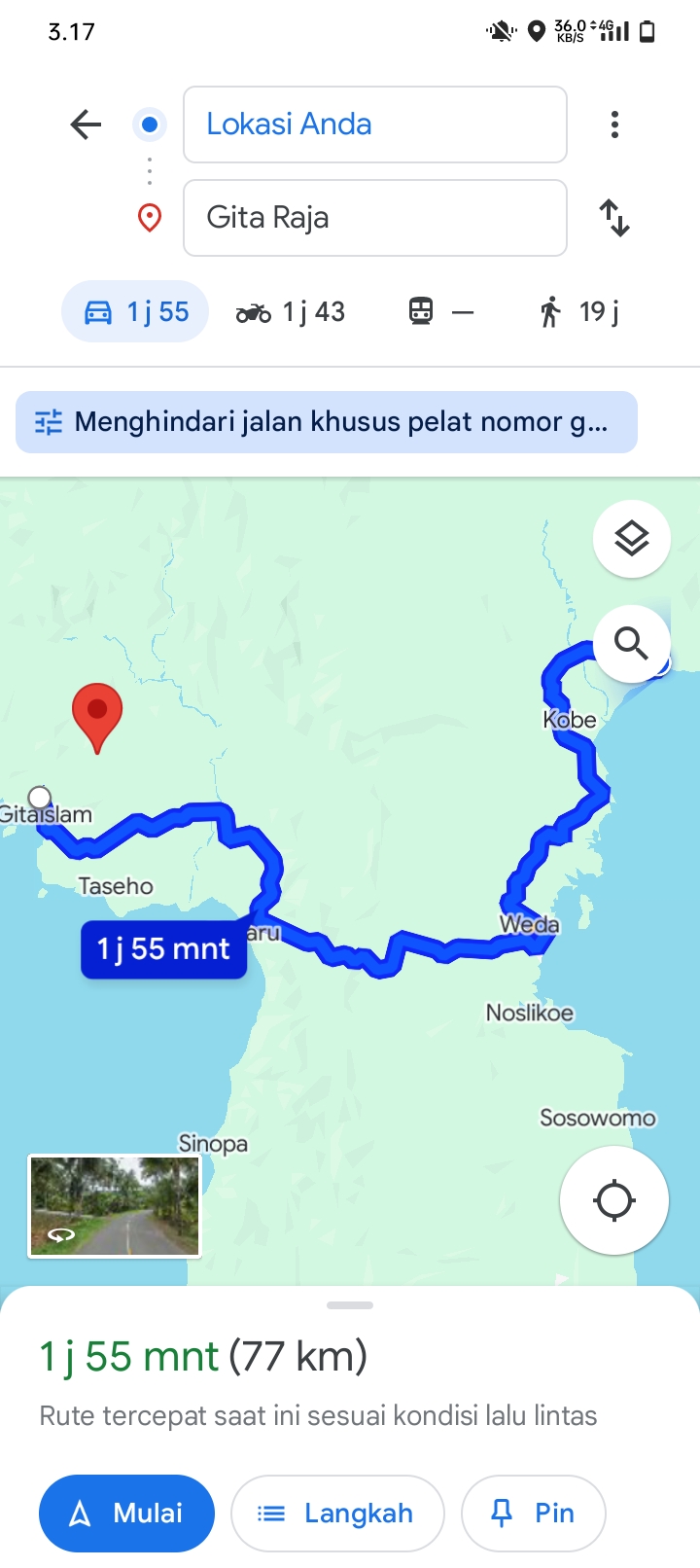Screen dimensions: 700x1568
Task: Edit the Gita Raja destination field
Action: [375, 218]
